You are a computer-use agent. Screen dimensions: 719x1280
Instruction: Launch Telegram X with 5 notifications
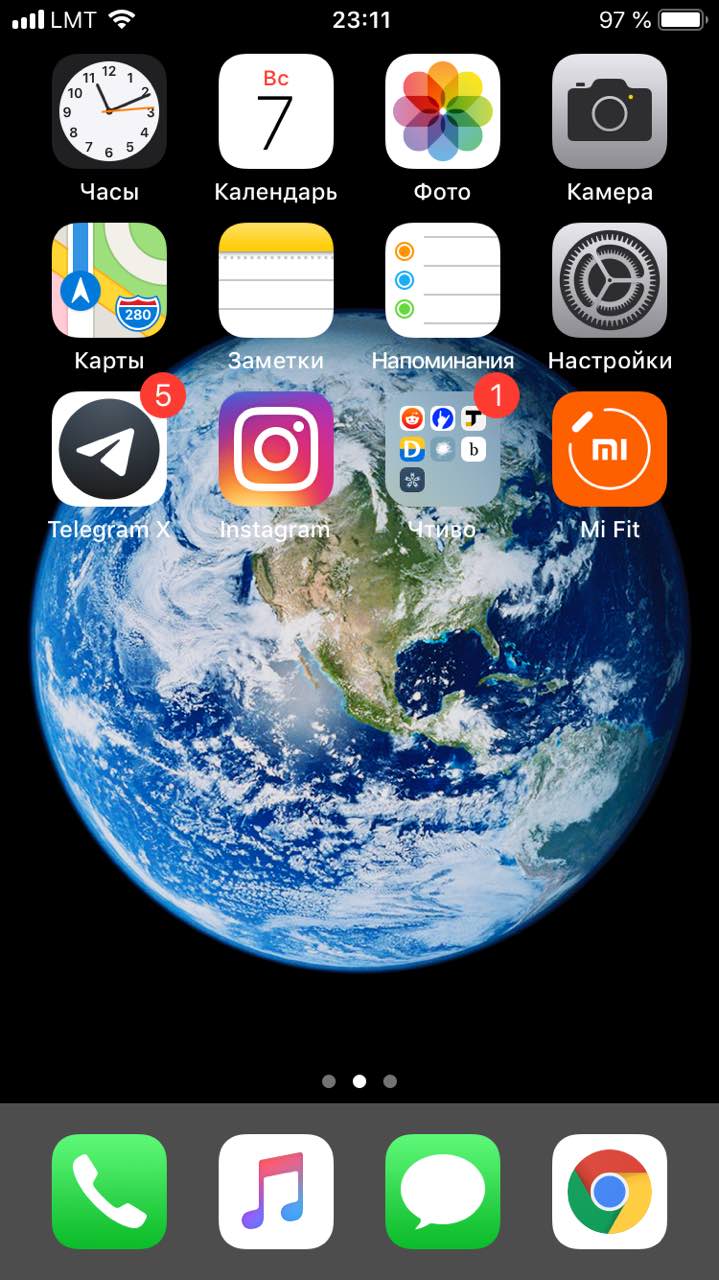click(x=109, y=449)
